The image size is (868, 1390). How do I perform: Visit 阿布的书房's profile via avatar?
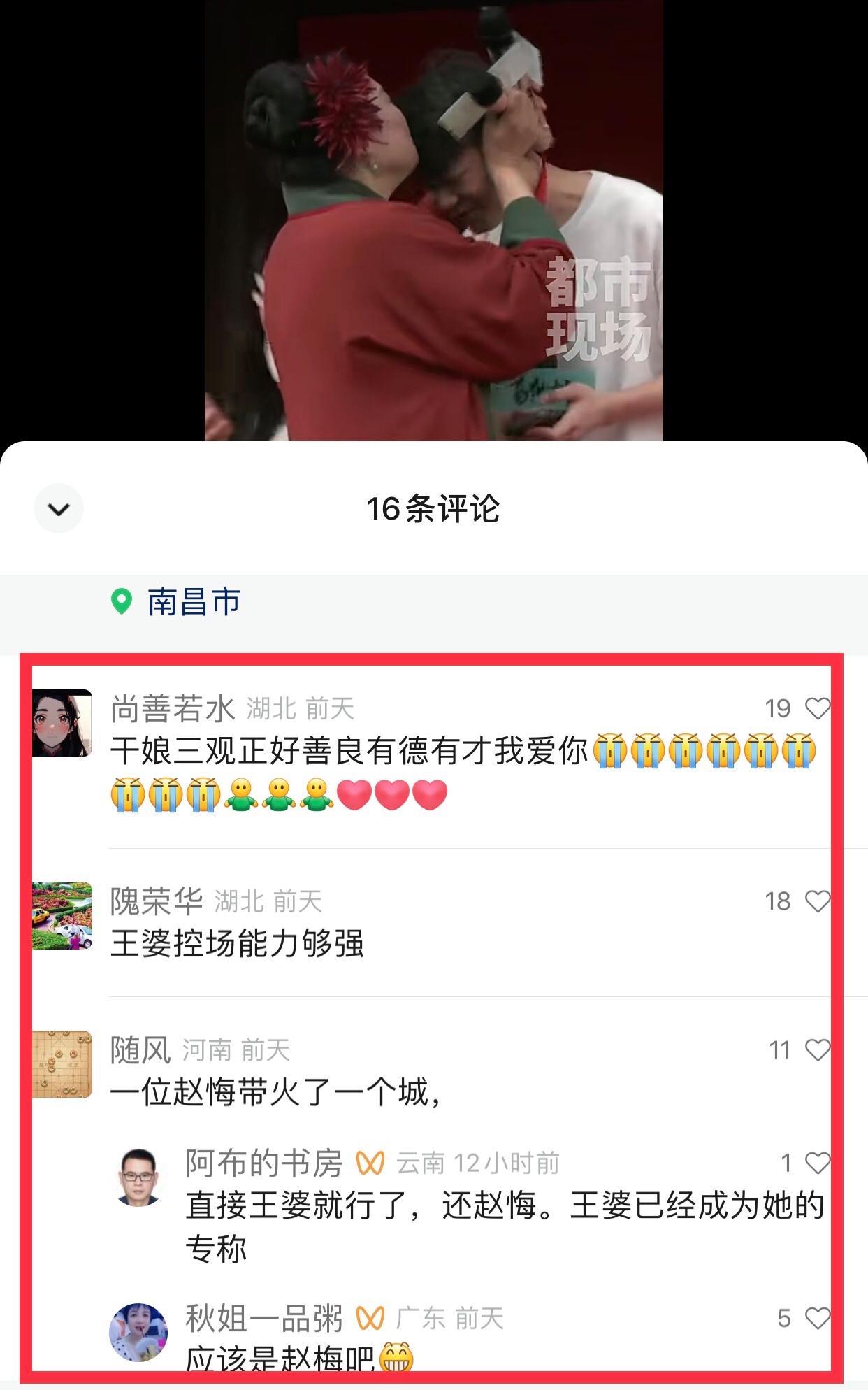pyautogui.click(x=138, y=1177)
